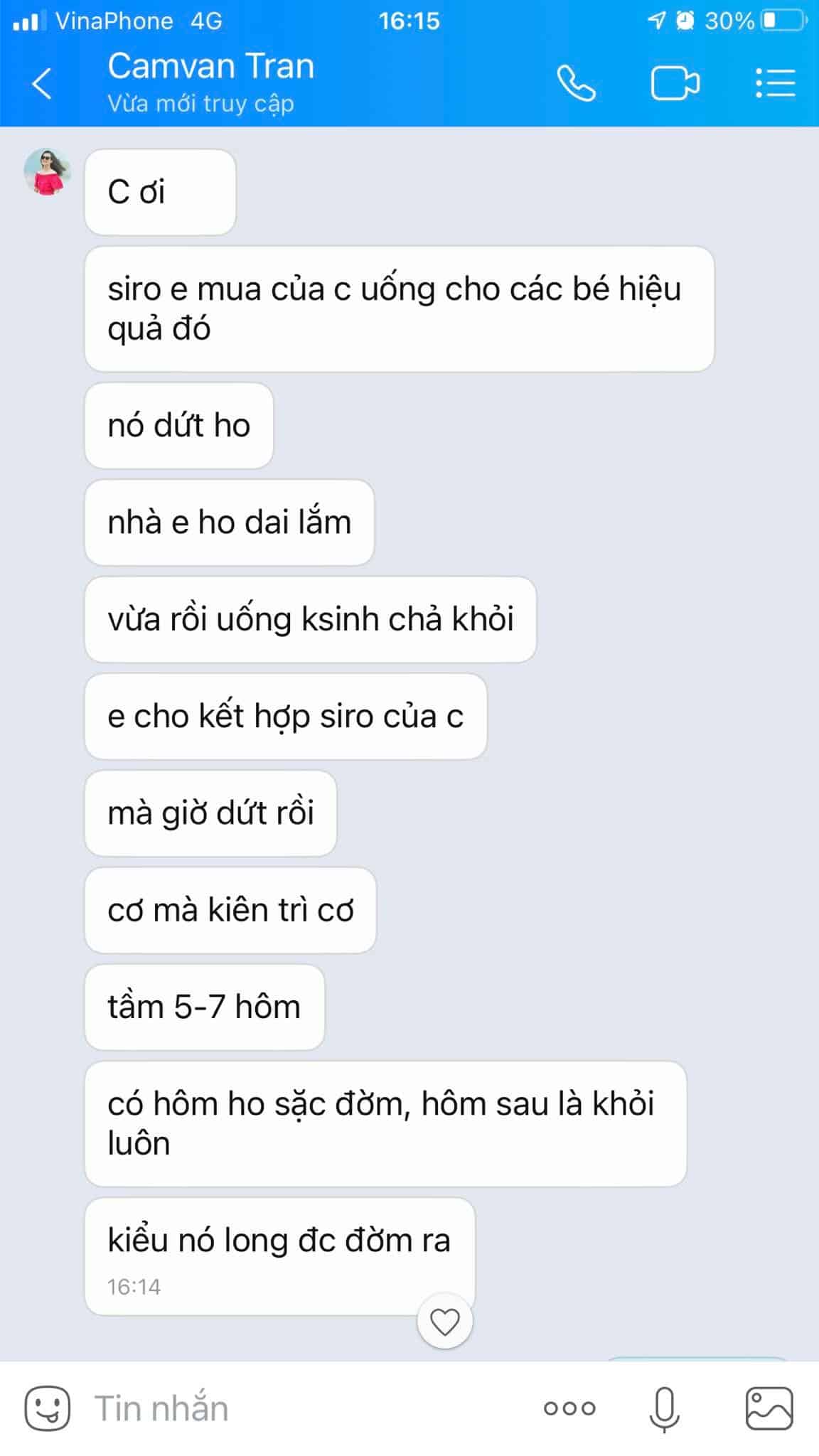Open the conversation options menu
819x1456 pixels.
coord(775,84)
